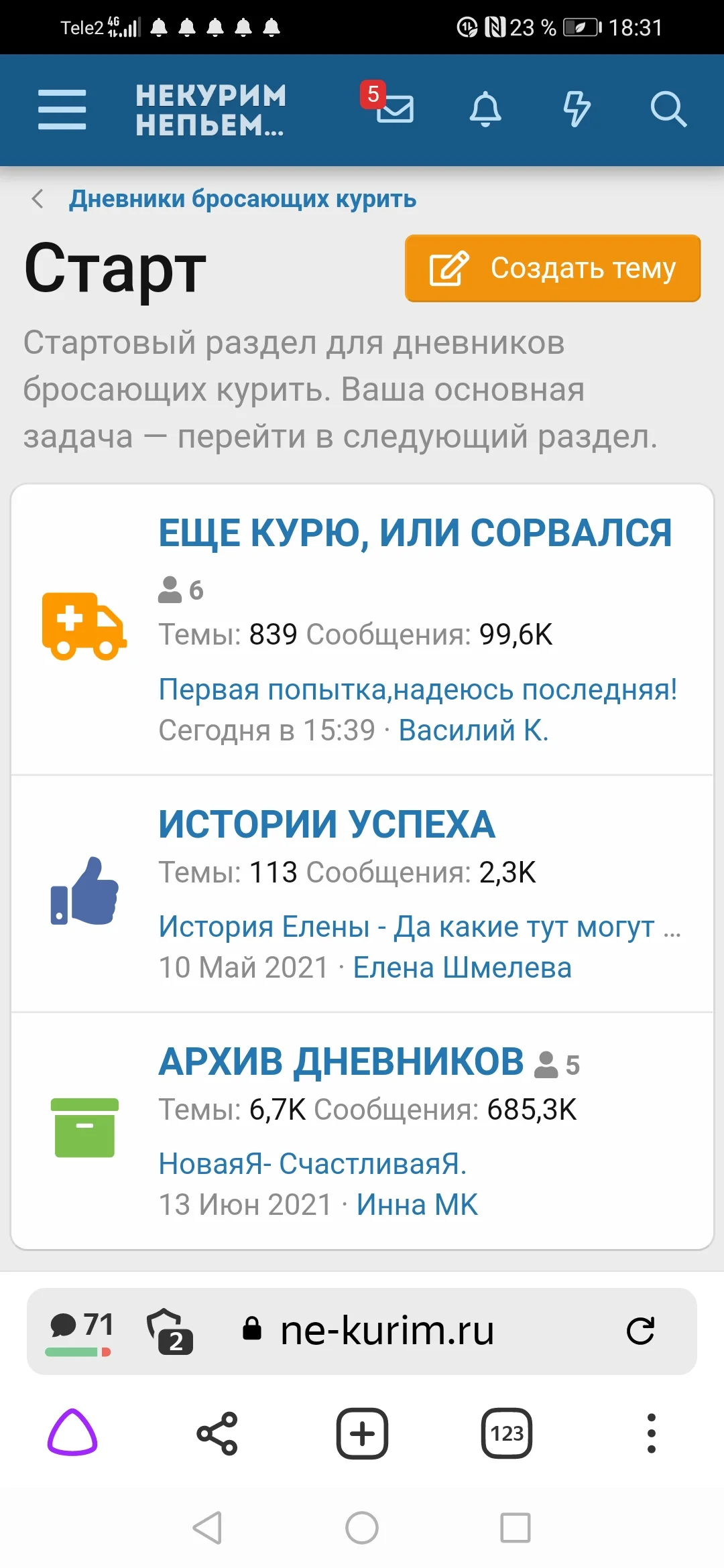Screen dimensions: 724x1568
Task: Open the browser three-dot overflow menu
Action: pyautogui.click(x=651, y=1432)
